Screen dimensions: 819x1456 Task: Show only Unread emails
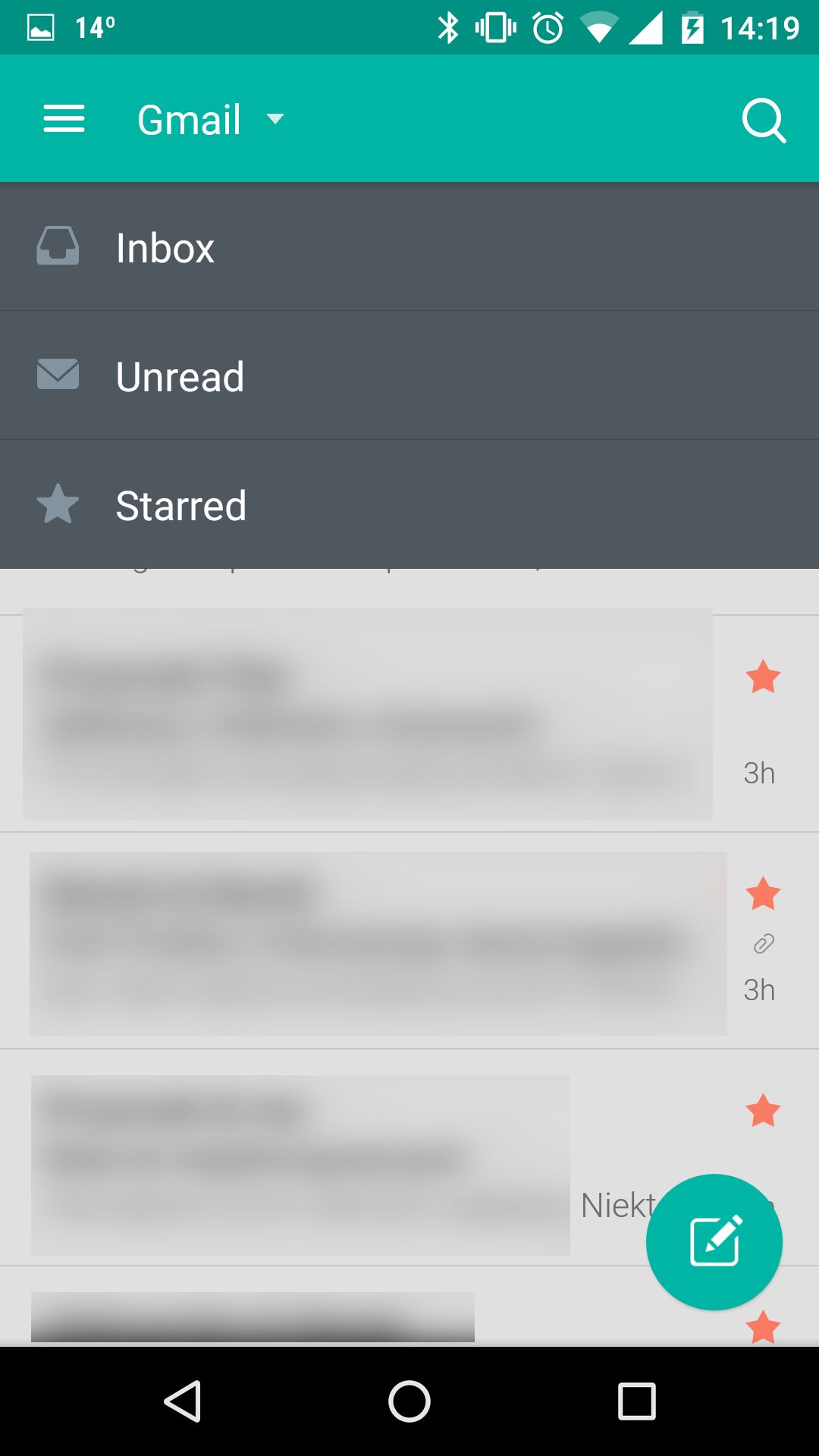[x=409, y=375]
